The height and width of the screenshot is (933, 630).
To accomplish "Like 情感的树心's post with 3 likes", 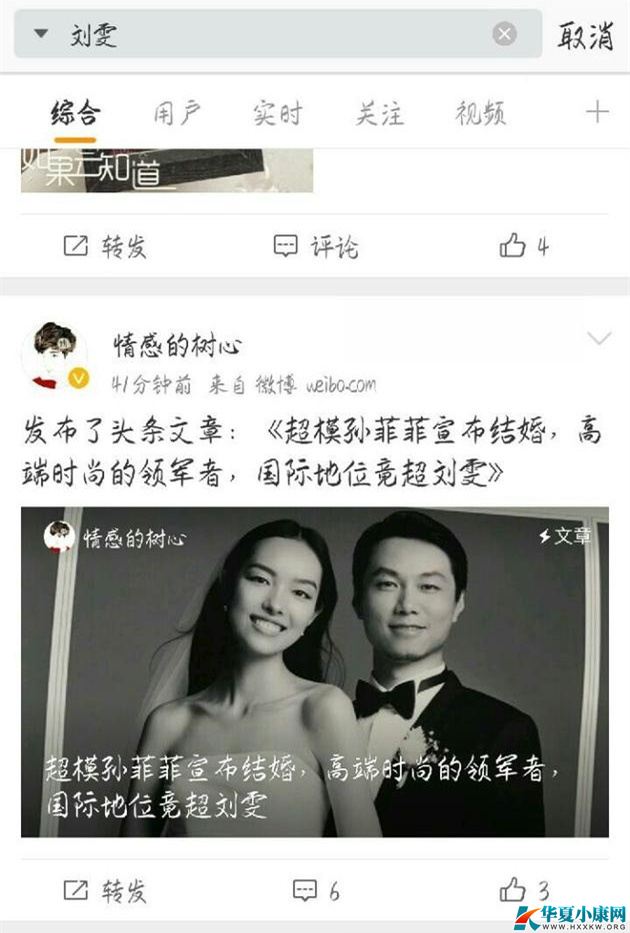I will tap(524, 889).
